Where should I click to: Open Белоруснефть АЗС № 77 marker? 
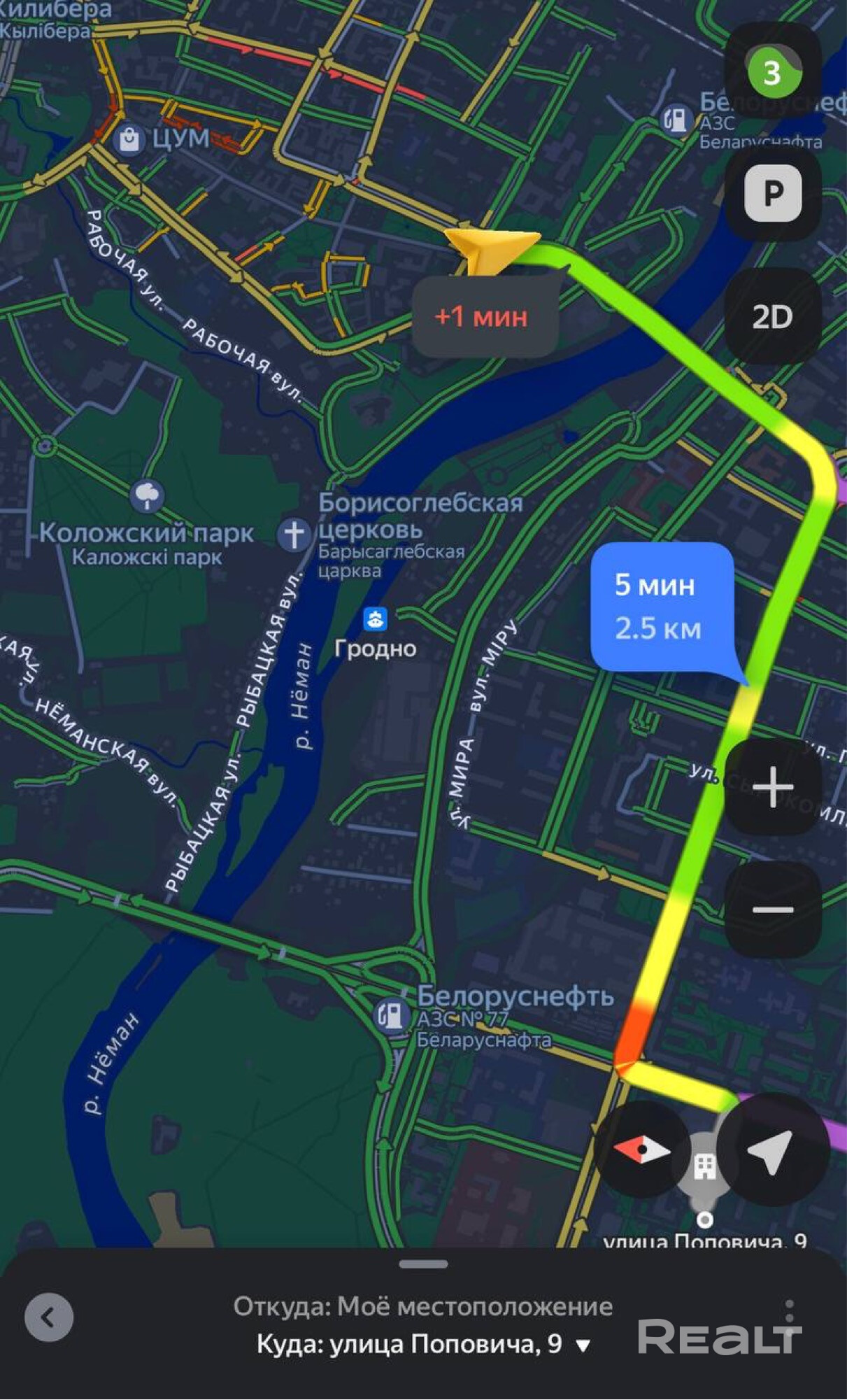tap(390, 1014)
